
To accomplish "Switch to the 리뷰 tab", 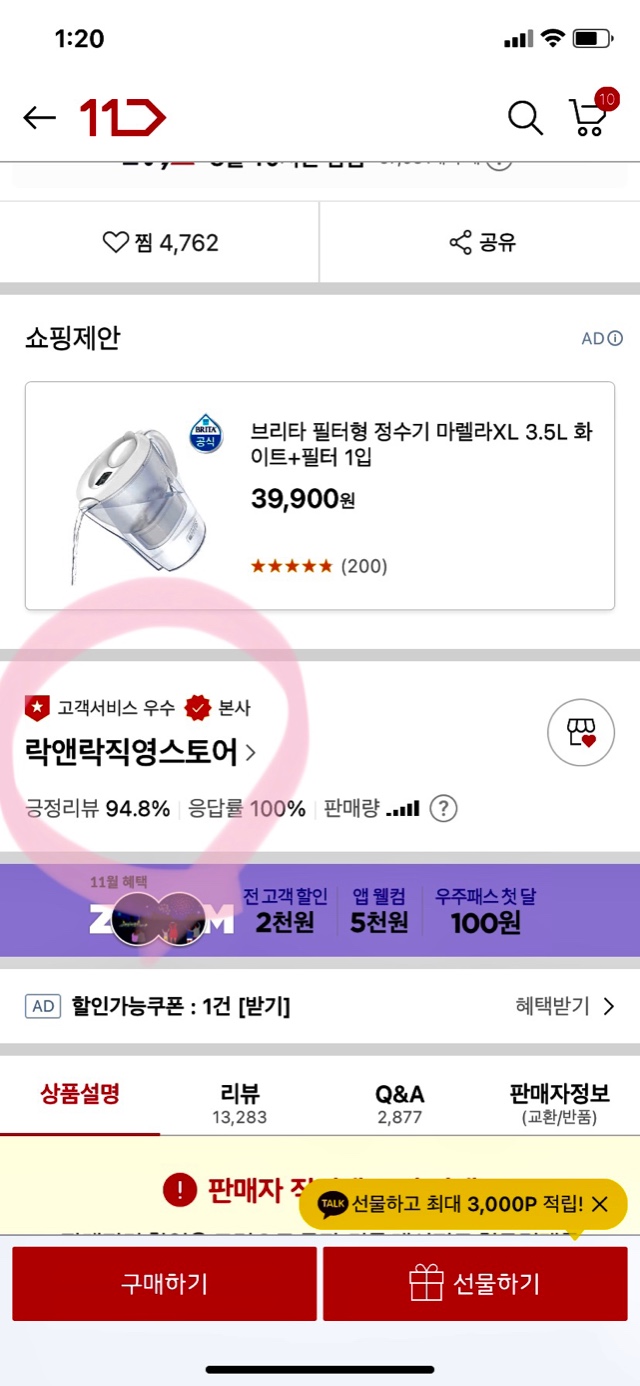I will click(240, 1103).
